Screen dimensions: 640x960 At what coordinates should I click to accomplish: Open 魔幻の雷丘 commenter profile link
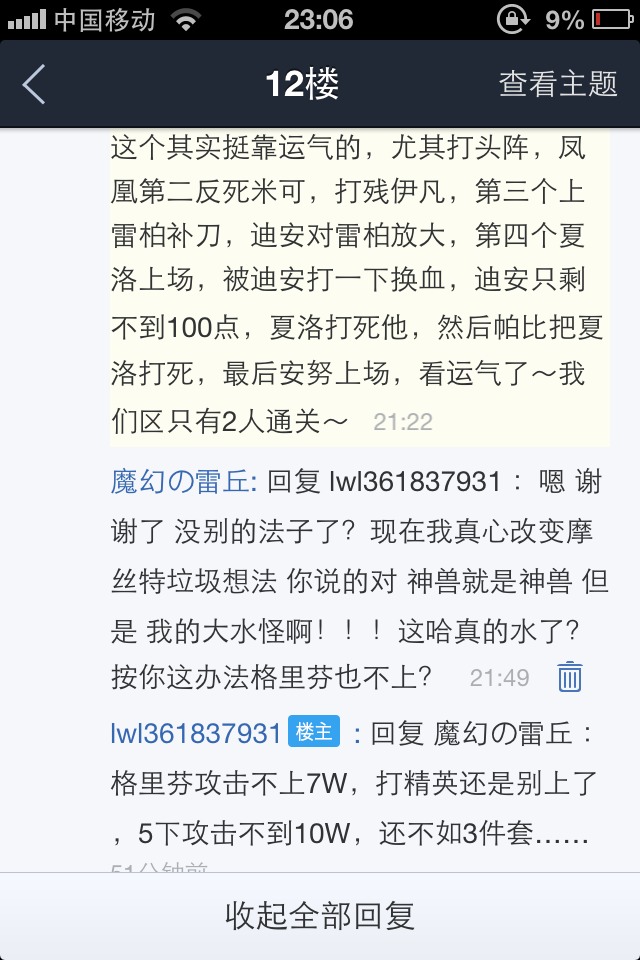[183, 482]
